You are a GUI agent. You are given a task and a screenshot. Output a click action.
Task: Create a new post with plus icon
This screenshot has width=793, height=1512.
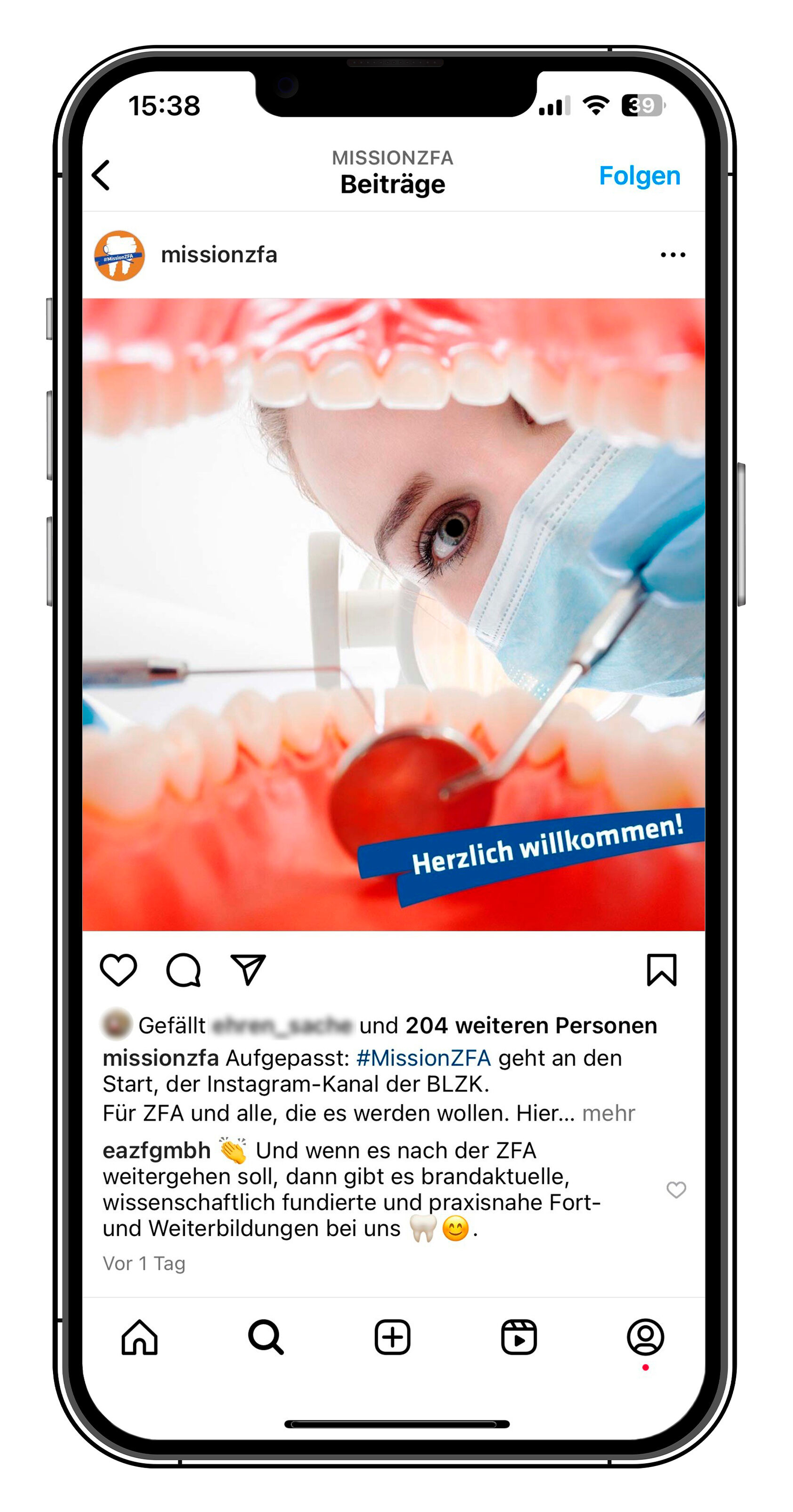point(392,1338)
